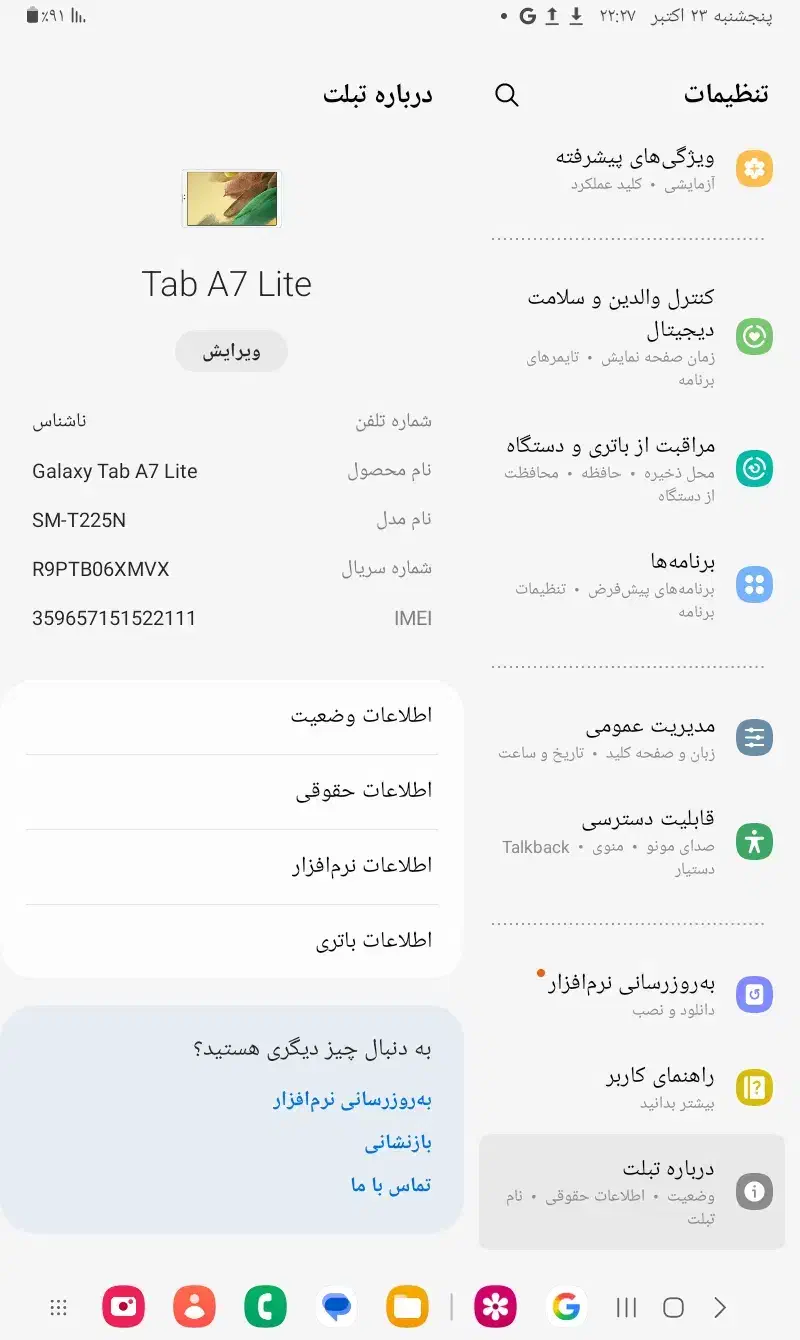Tap the ویرایش edit button
The width and height of the screenshot is (800, 1340).
(x=231, y=350)
